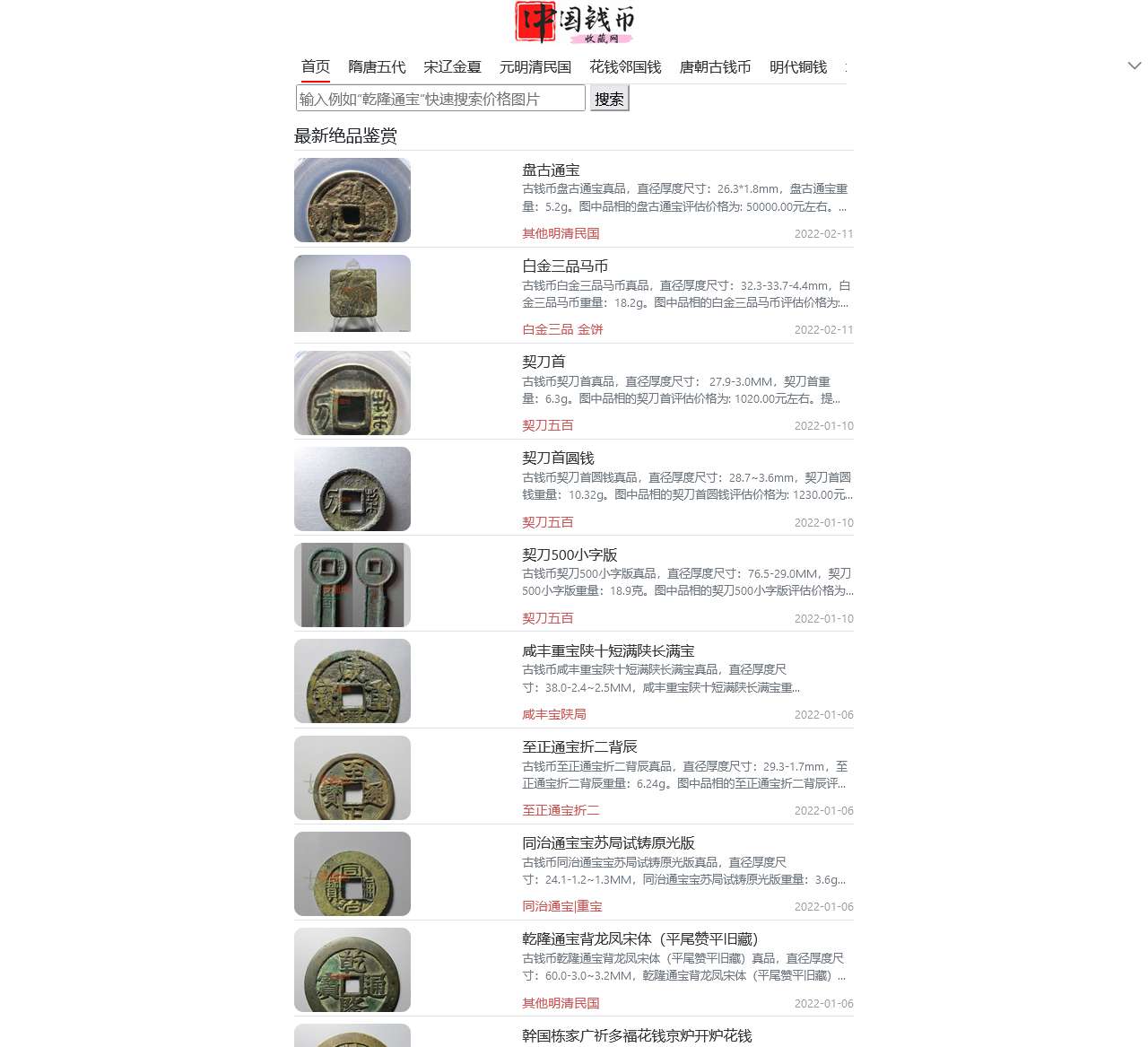Expand the category dropdown chevron
1148x1047 pixels.
[x=1135, y=65]
